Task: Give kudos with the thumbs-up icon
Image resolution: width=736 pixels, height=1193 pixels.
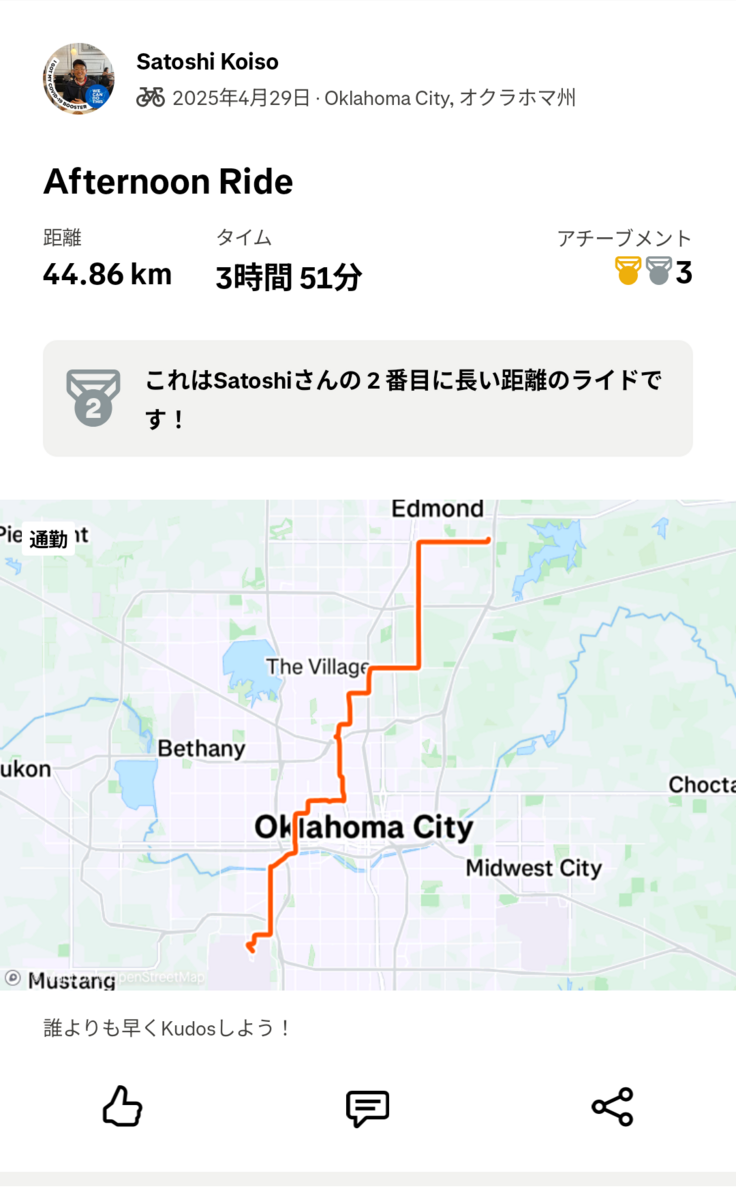Action: pyautogui.click(x=123, y=1107)
